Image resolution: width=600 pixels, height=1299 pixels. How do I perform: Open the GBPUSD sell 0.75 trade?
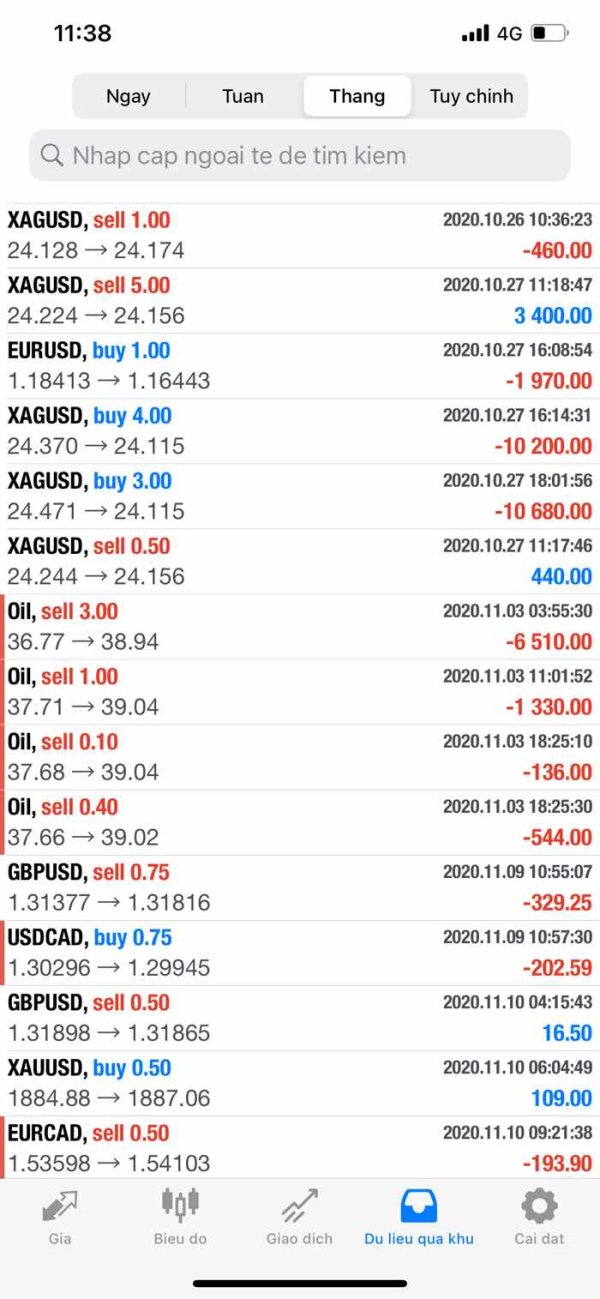pyautogui.click(x=300, y=888)
